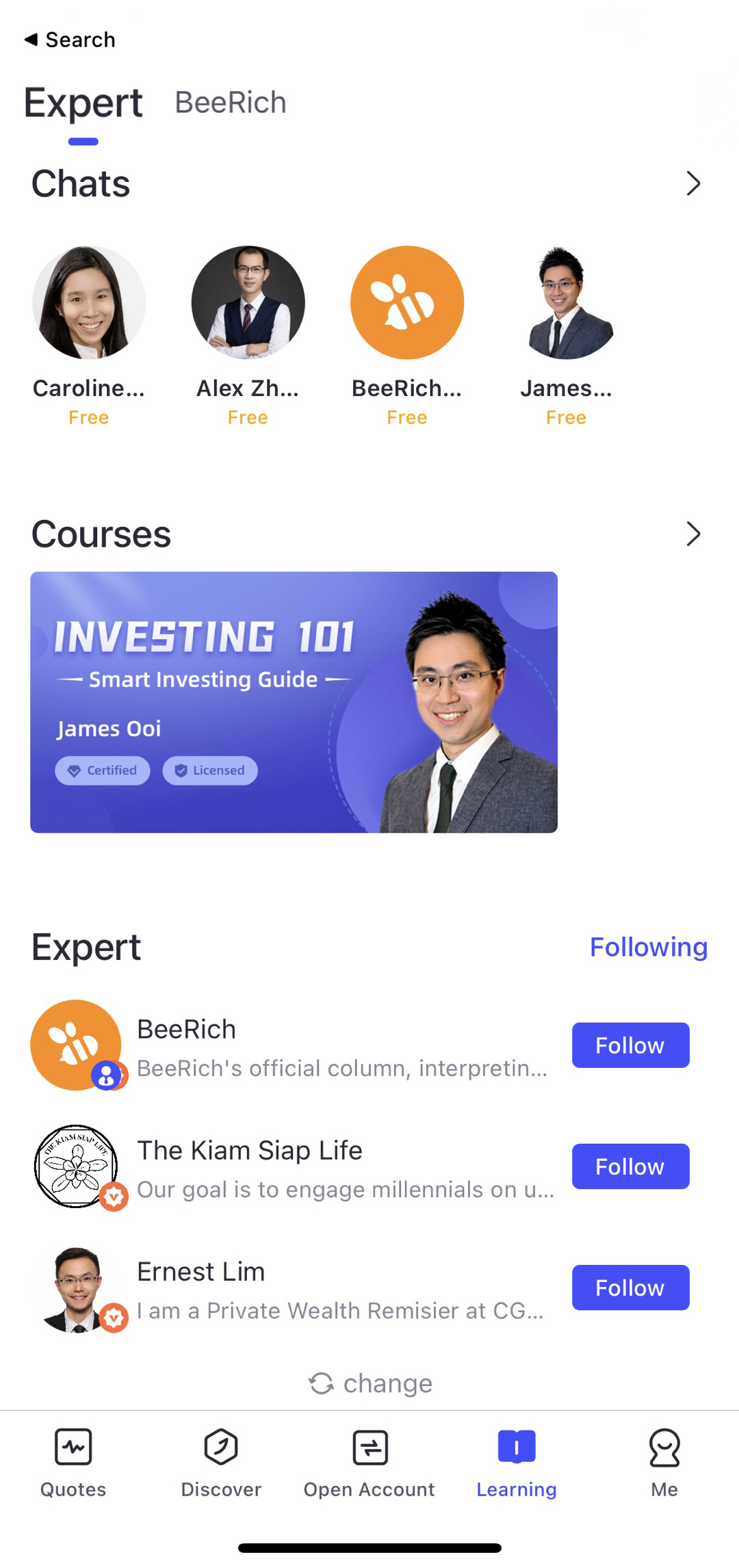The width and height of the screenshot is (739, 1568).
Task: Refresh experts with the change button
Action: [x=370, y=1383]
